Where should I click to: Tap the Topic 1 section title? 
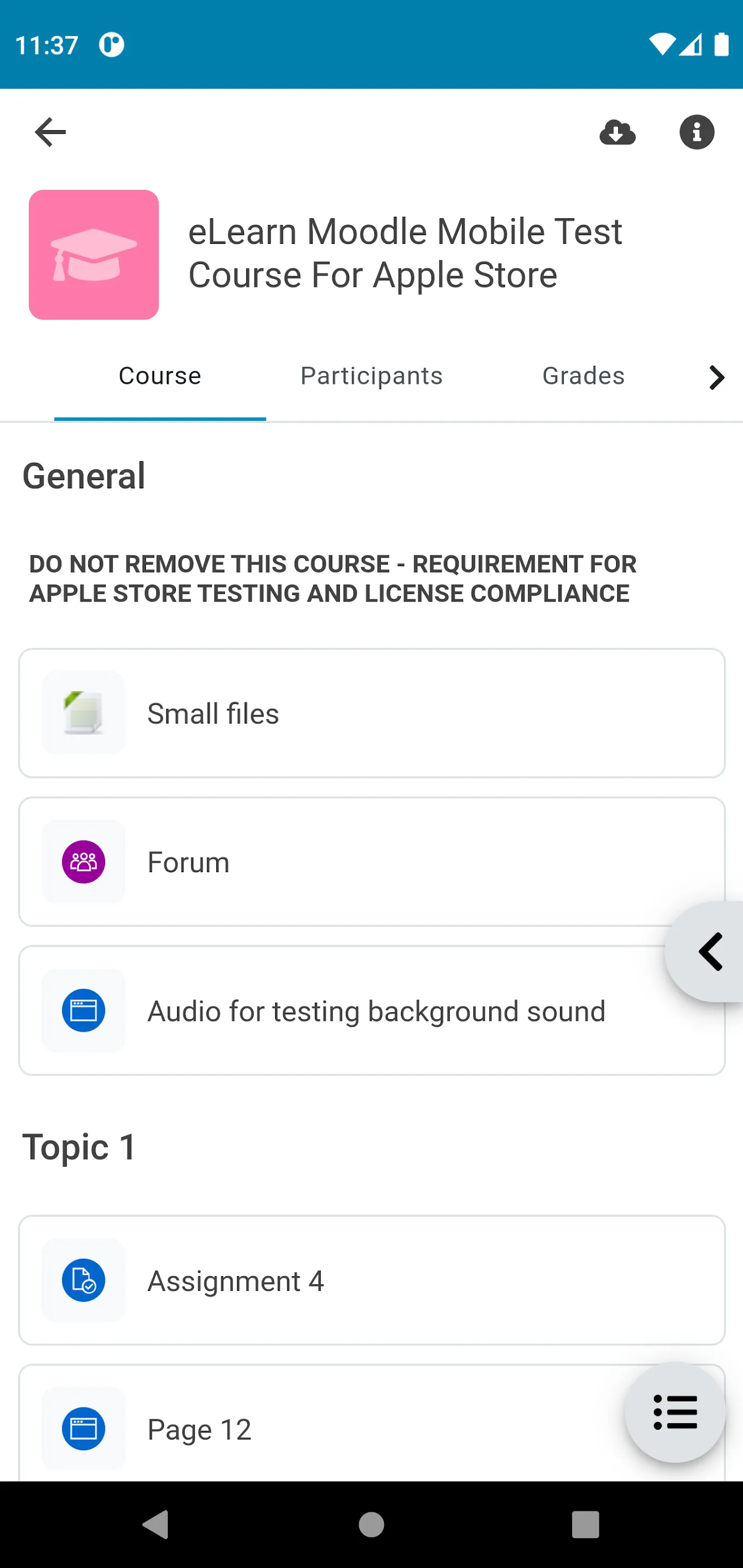point(79,1147)
